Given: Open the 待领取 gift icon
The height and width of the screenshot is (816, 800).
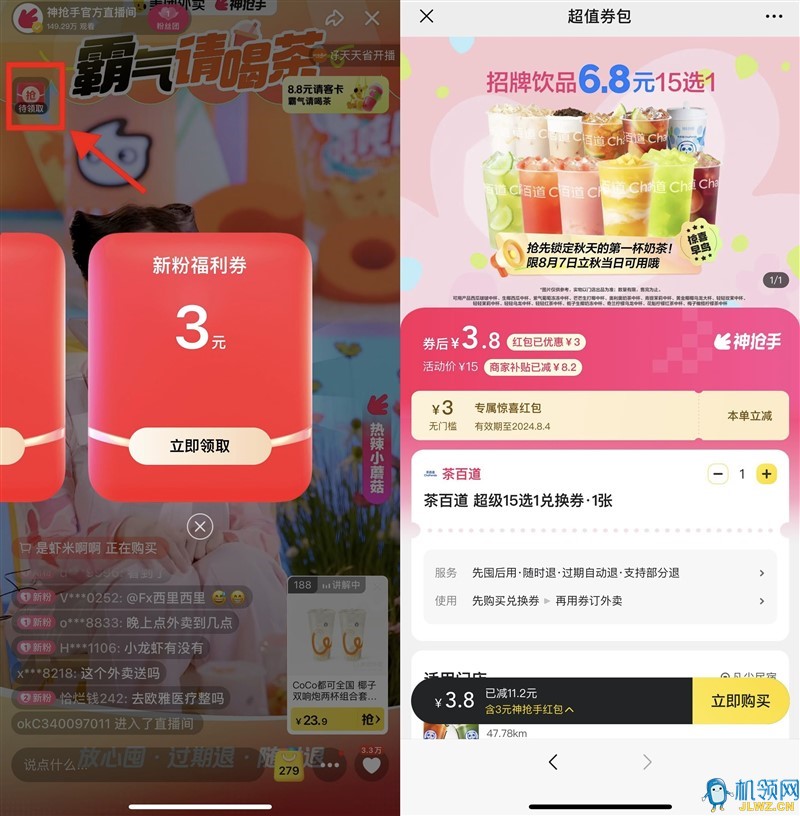Looking at the screenshot, I should click(30, 97).
